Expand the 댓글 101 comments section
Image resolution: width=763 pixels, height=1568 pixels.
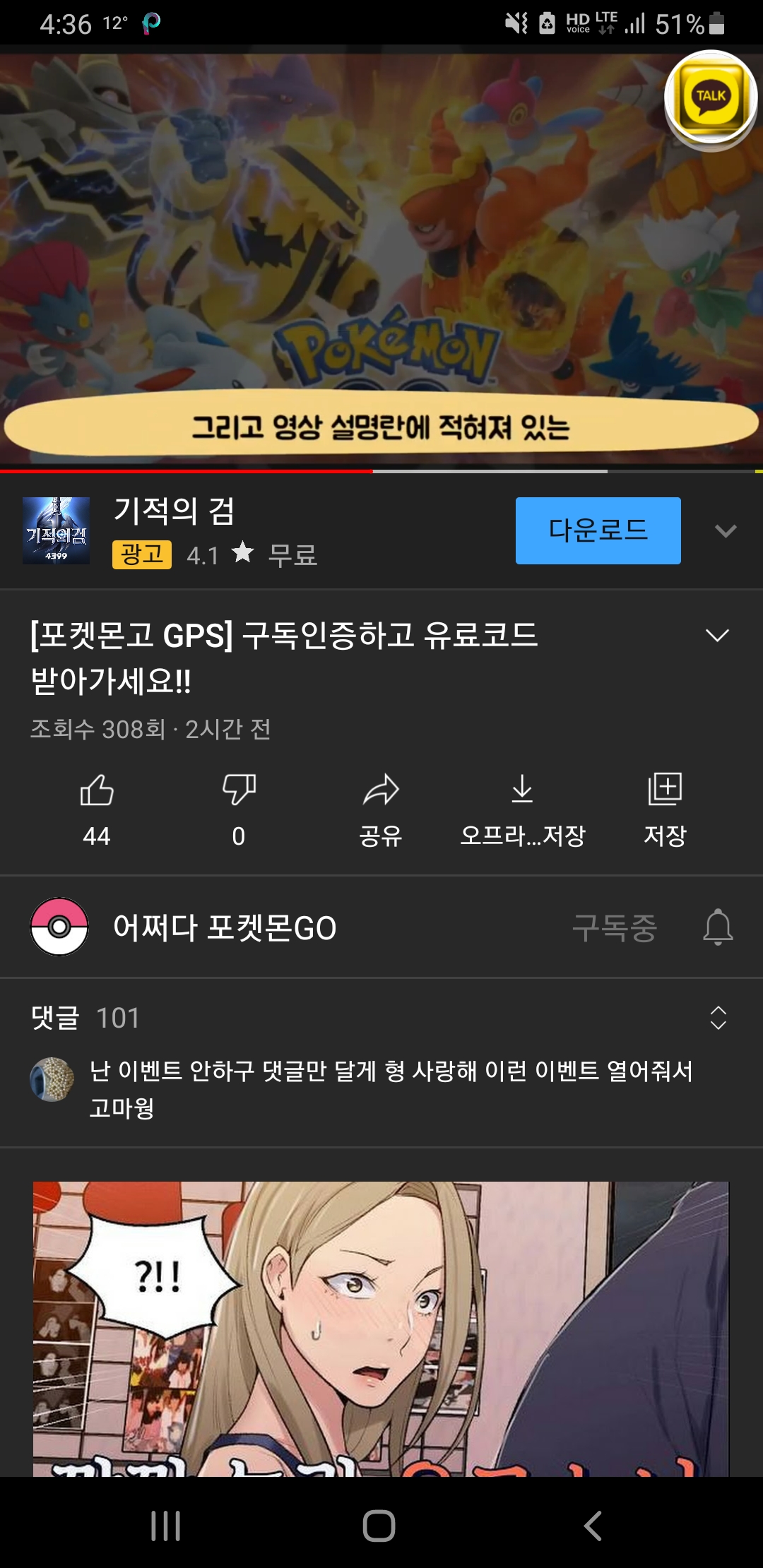coord(718,1018)
